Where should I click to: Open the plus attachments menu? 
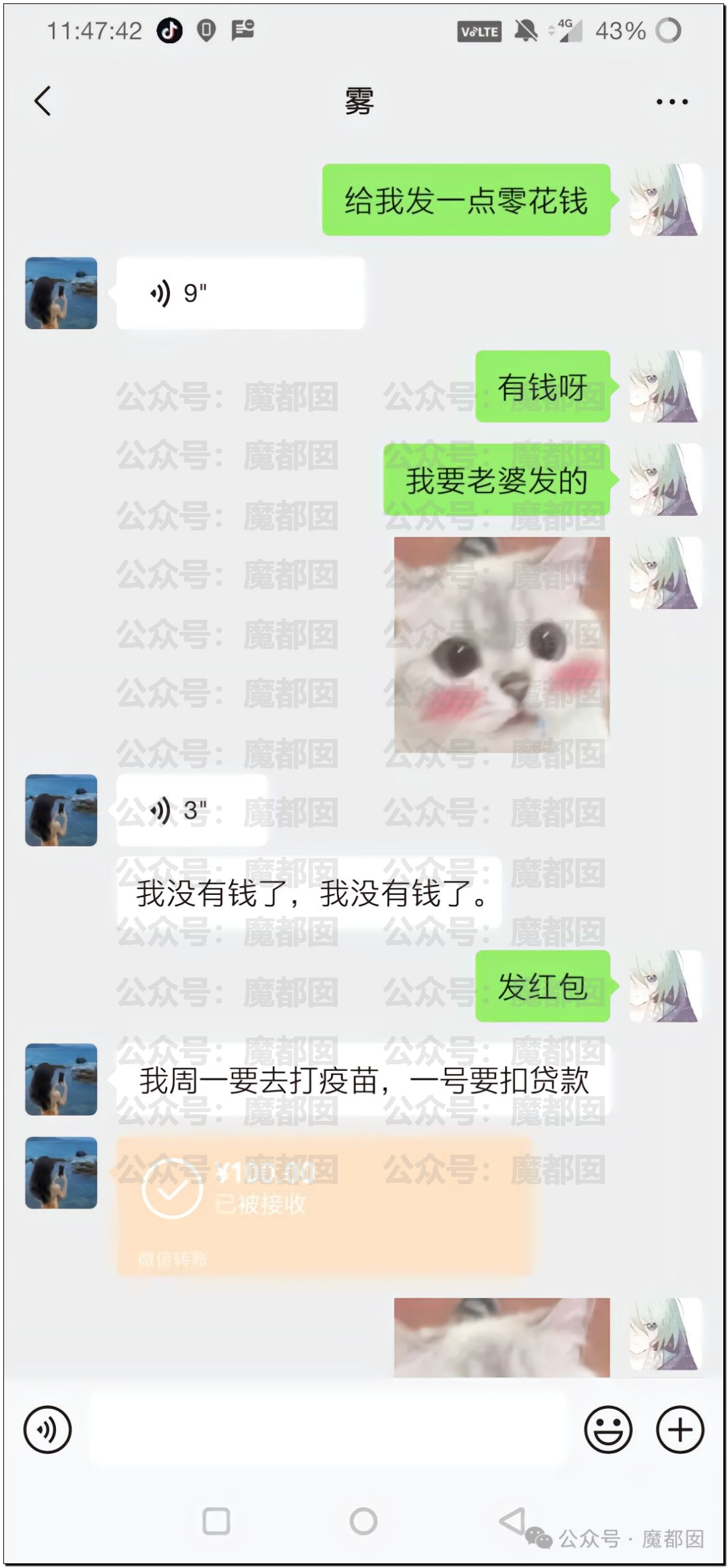[679, 1429]
